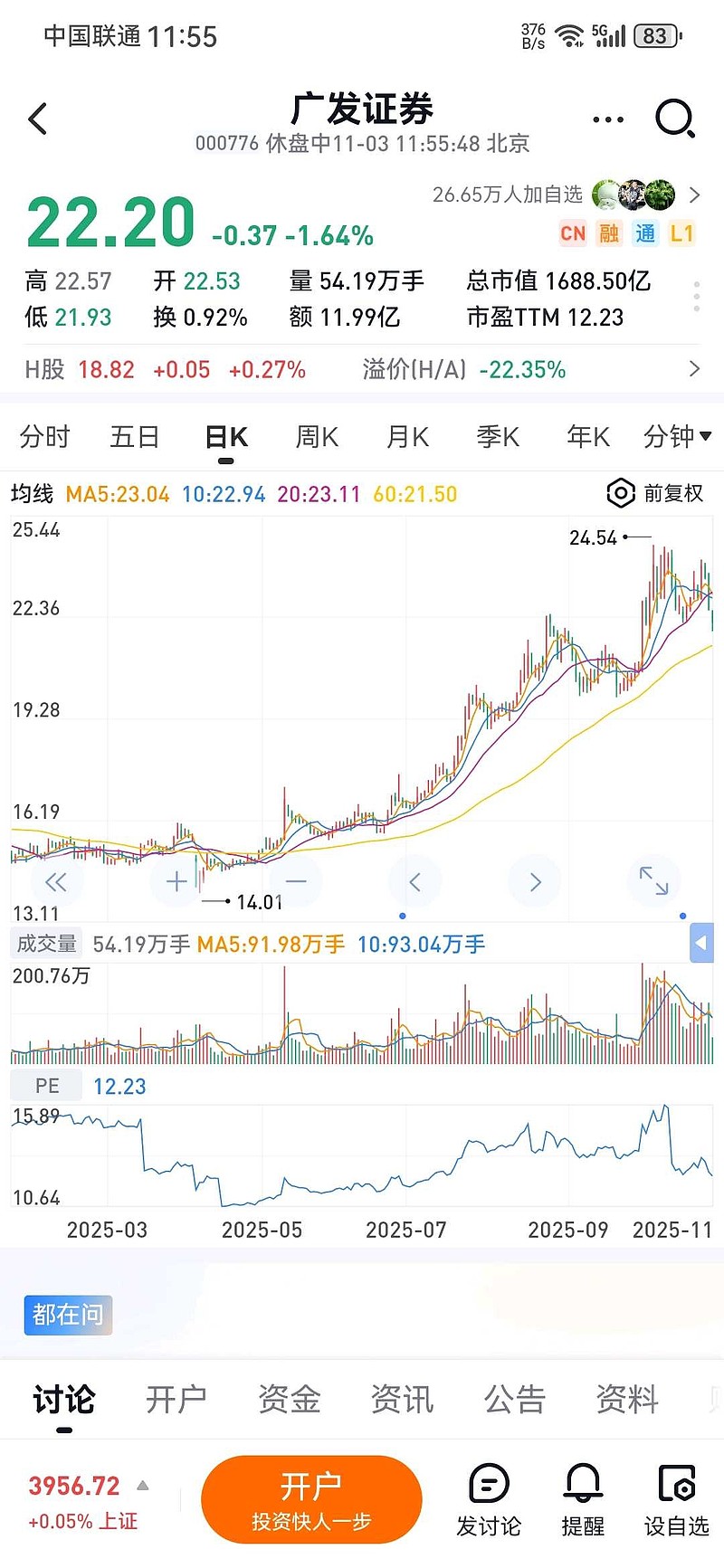Tap the 都在问 question button
The height and width of the screenshot is (1568, 724).
(68, 1316)
